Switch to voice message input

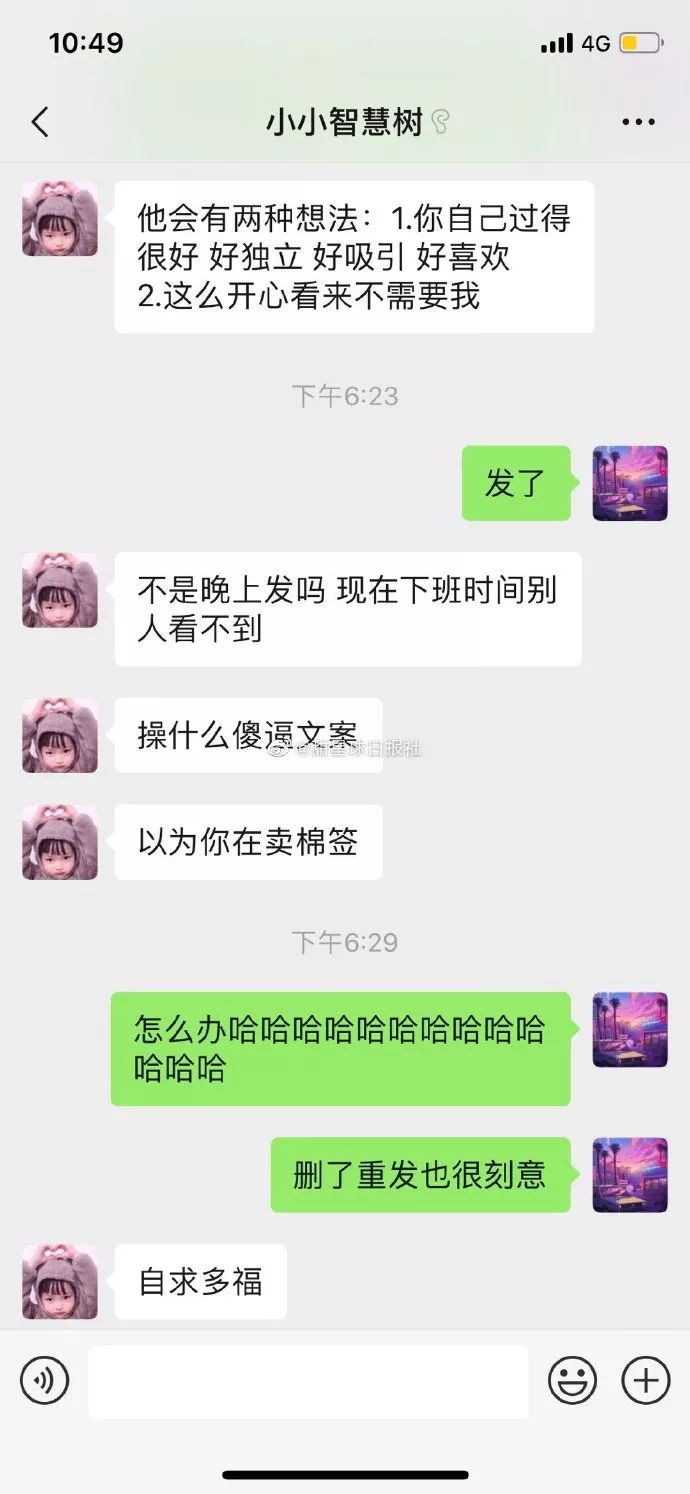(45, 1381)
